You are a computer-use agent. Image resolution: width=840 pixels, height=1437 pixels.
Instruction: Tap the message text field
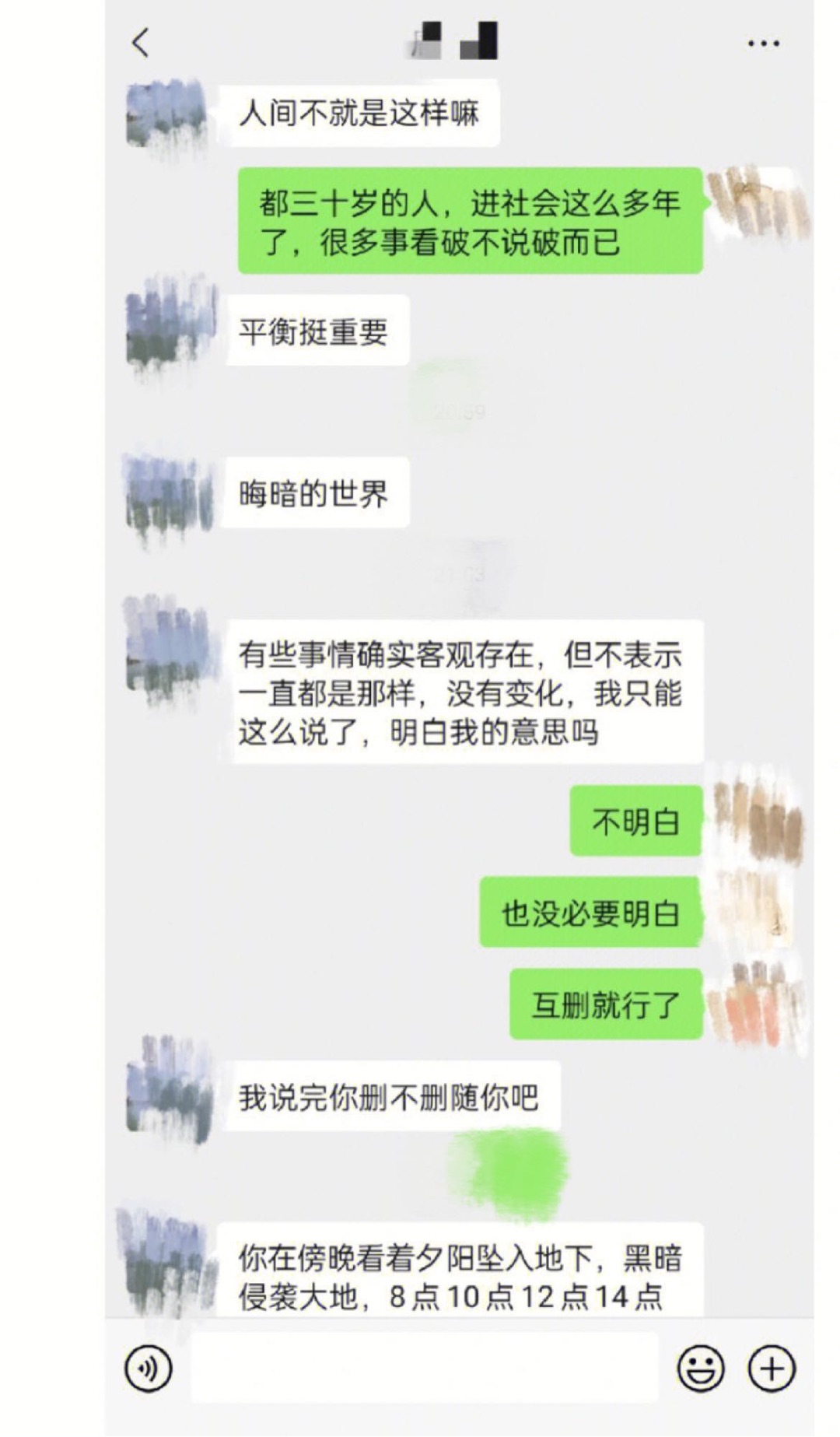424,1367
